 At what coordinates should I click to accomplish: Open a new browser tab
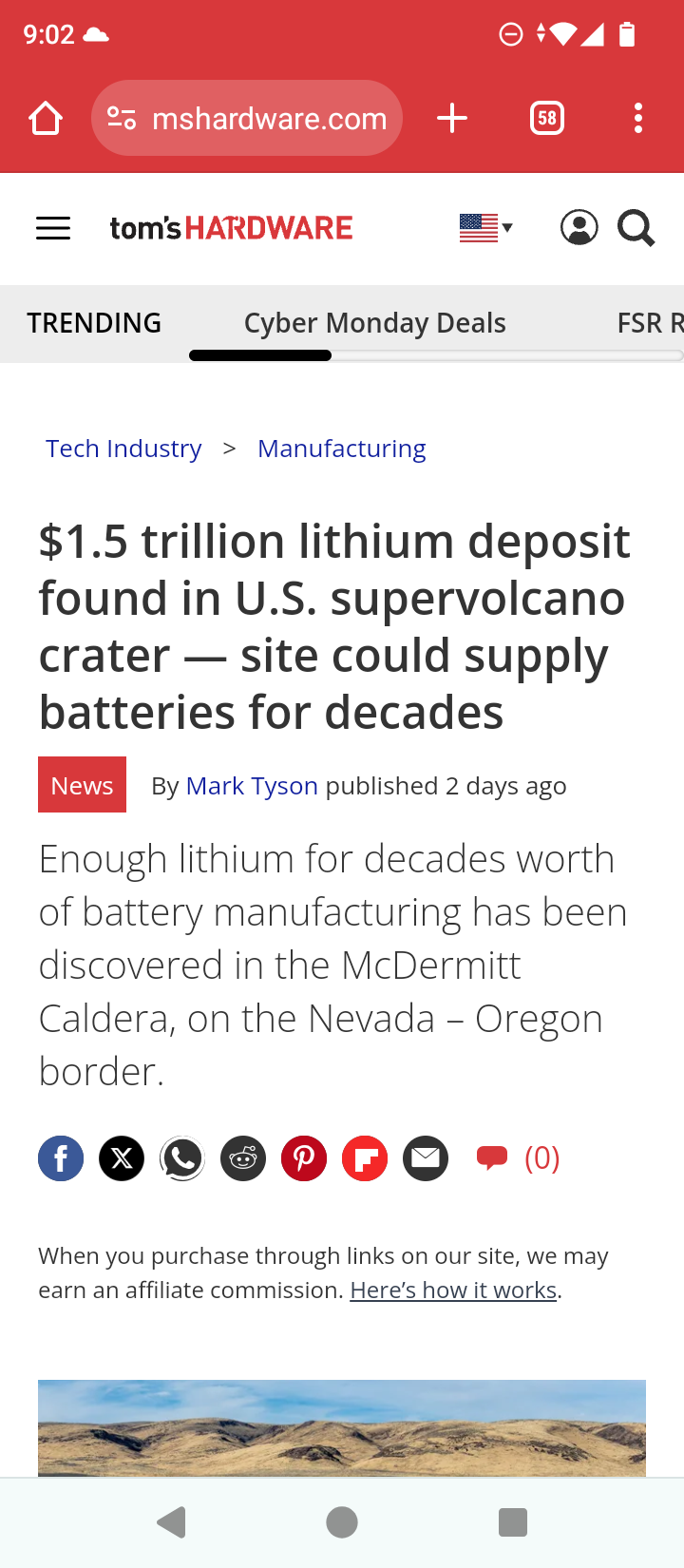point(452,119)
